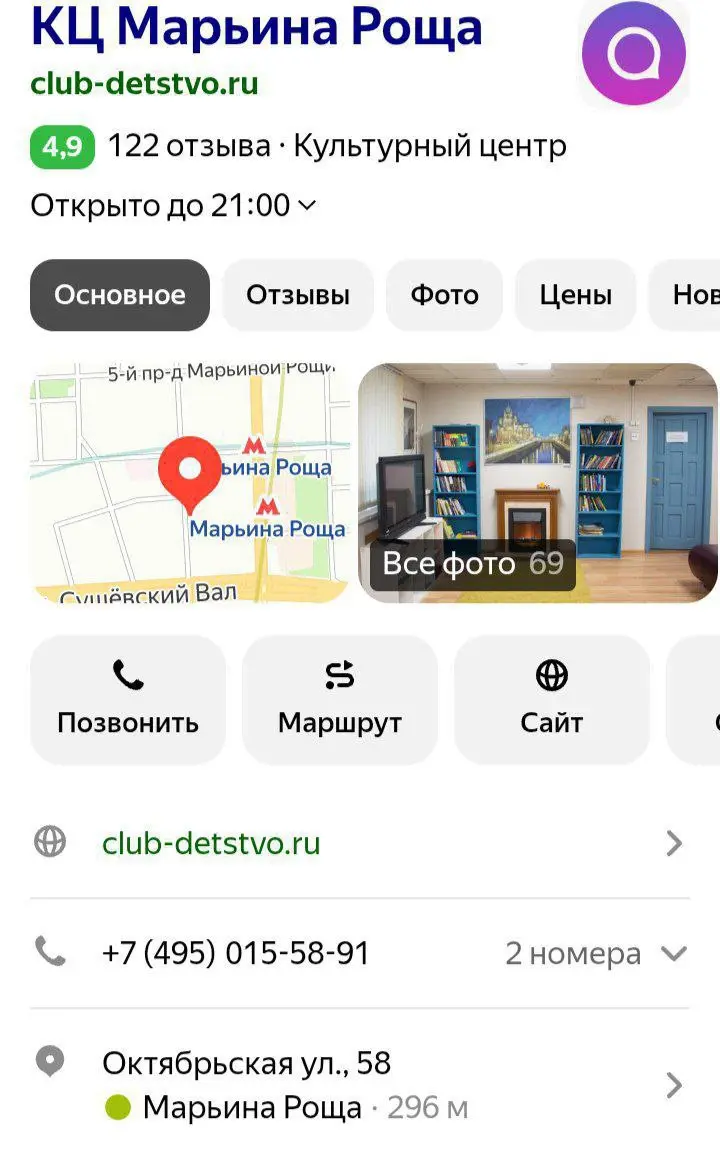Tap the Позвонить button
The height and width of the screenshot is (1161, 720).
click(128, 699)
